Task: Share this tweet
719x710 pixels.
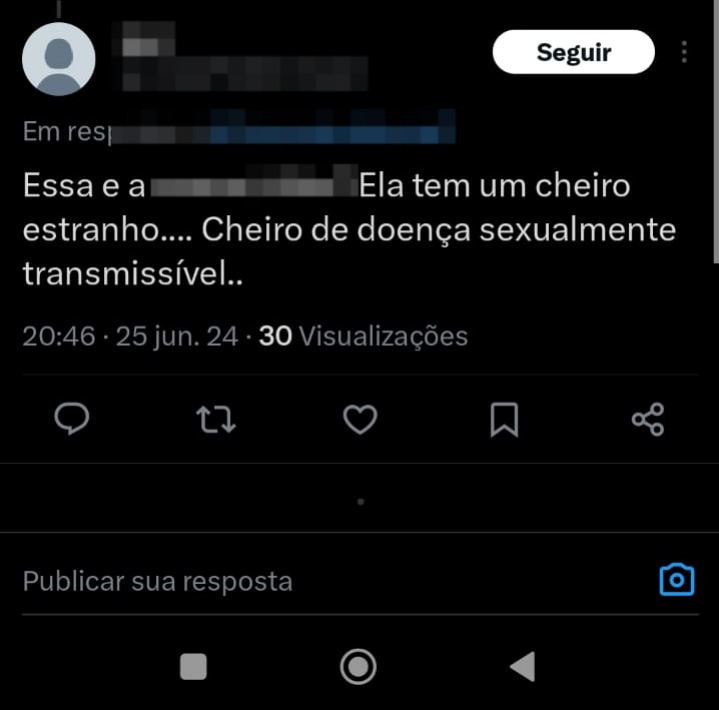Action: (x=648, y=419)
